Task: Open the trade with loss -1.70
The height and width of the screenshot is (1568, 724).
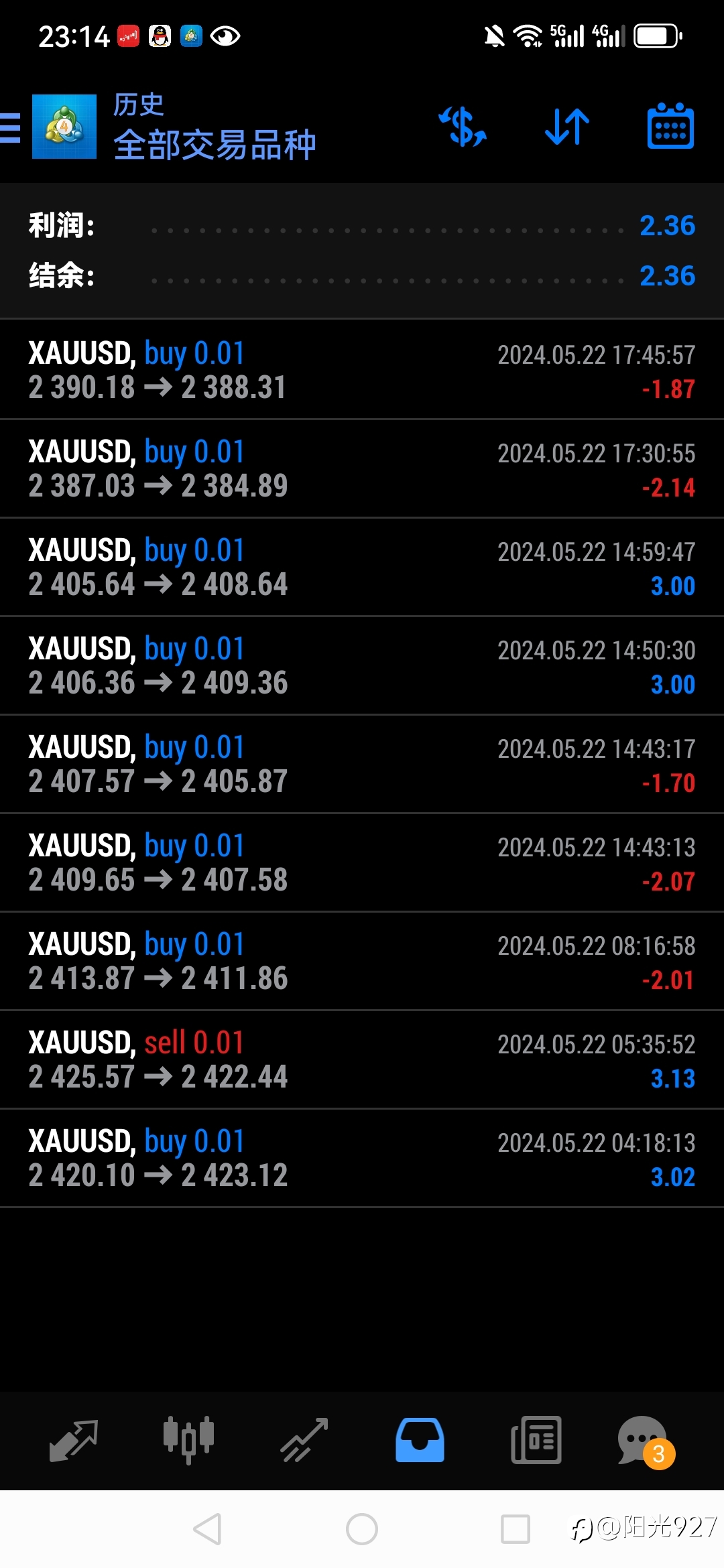Action: pos(362,765)
